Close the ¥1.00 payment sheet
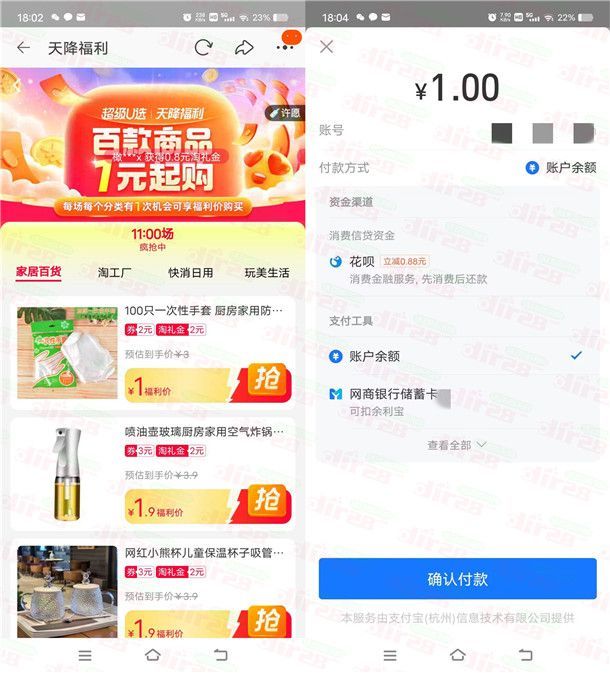Viewport: 610px width, 673px height. click(x=327, y=47)
